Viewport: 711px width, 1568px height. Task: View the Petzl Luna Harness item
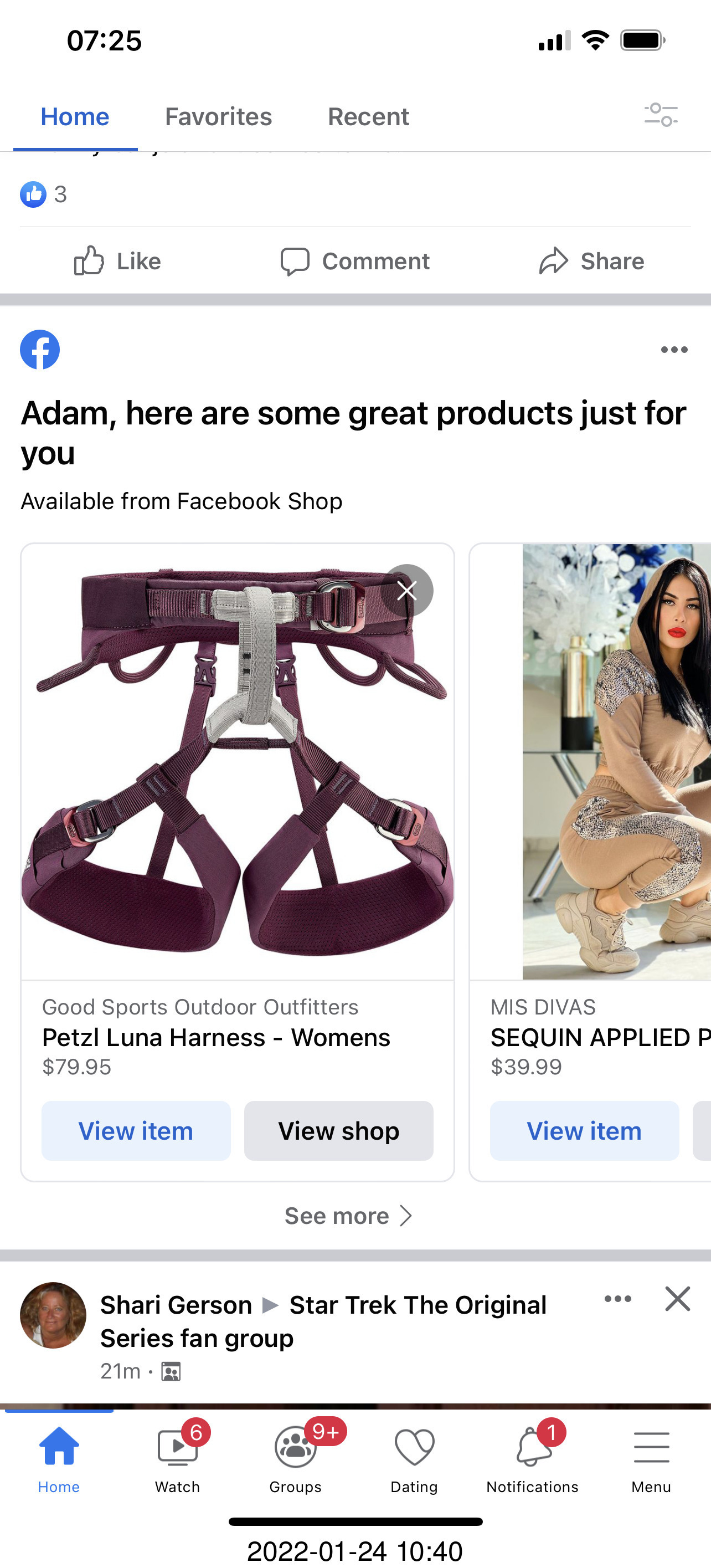click(x=136, y=1130)
